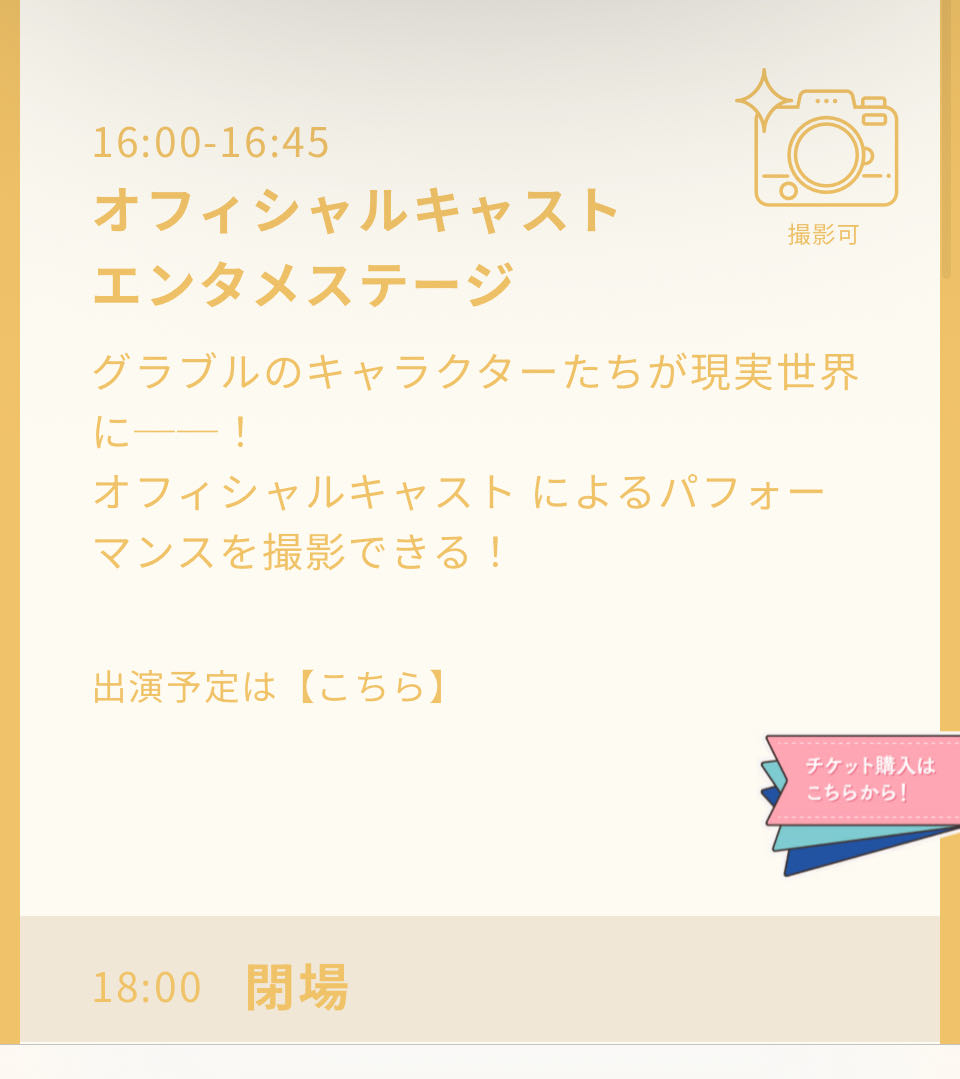Open the 【こちら】 cast schedule link
The image size is (960, 1079).
coord(370,688)
